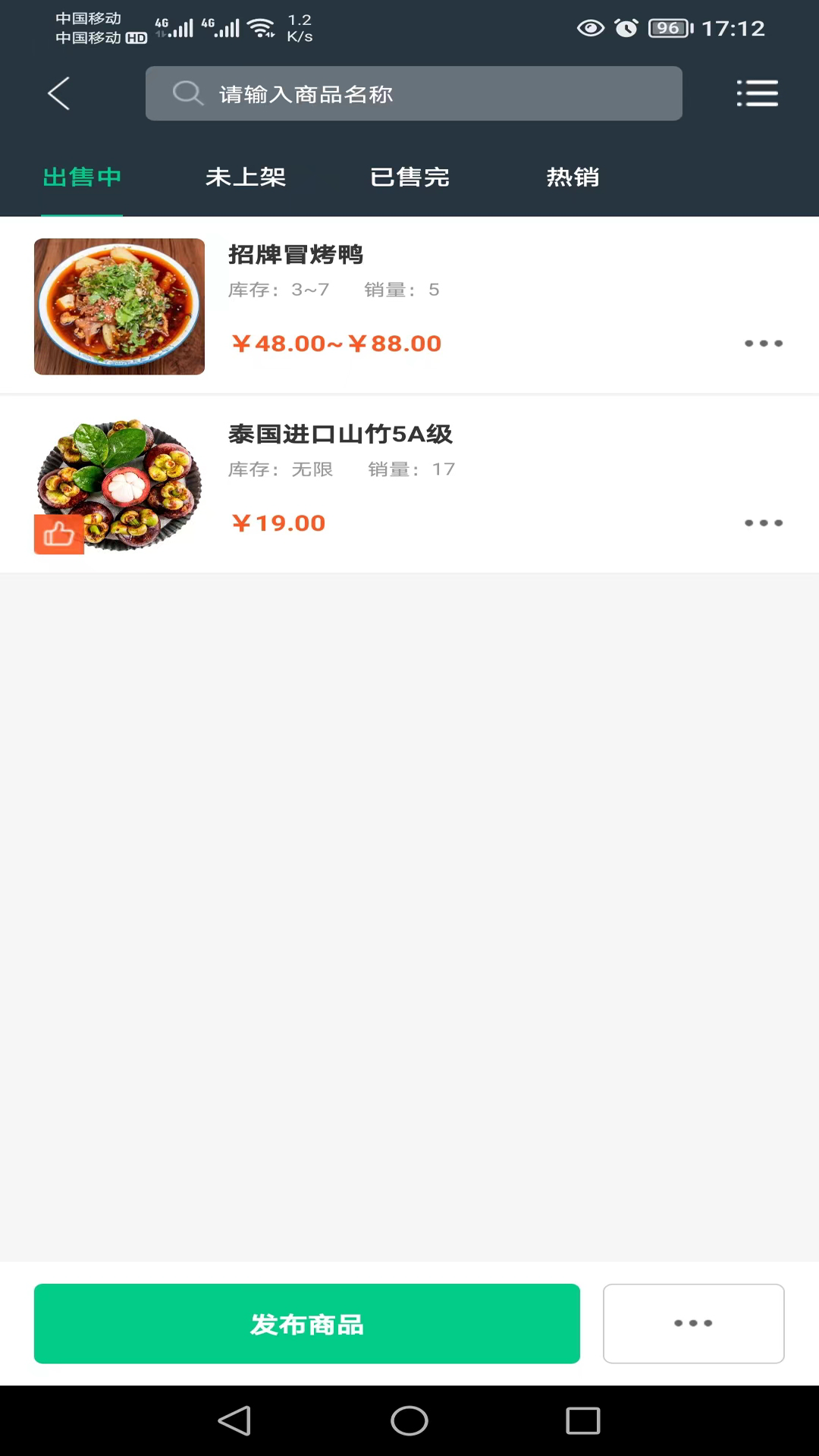Select the 出售中 tab
Image resolution: width=819 pixels, height=1456 pixels.
click(82, 177)
